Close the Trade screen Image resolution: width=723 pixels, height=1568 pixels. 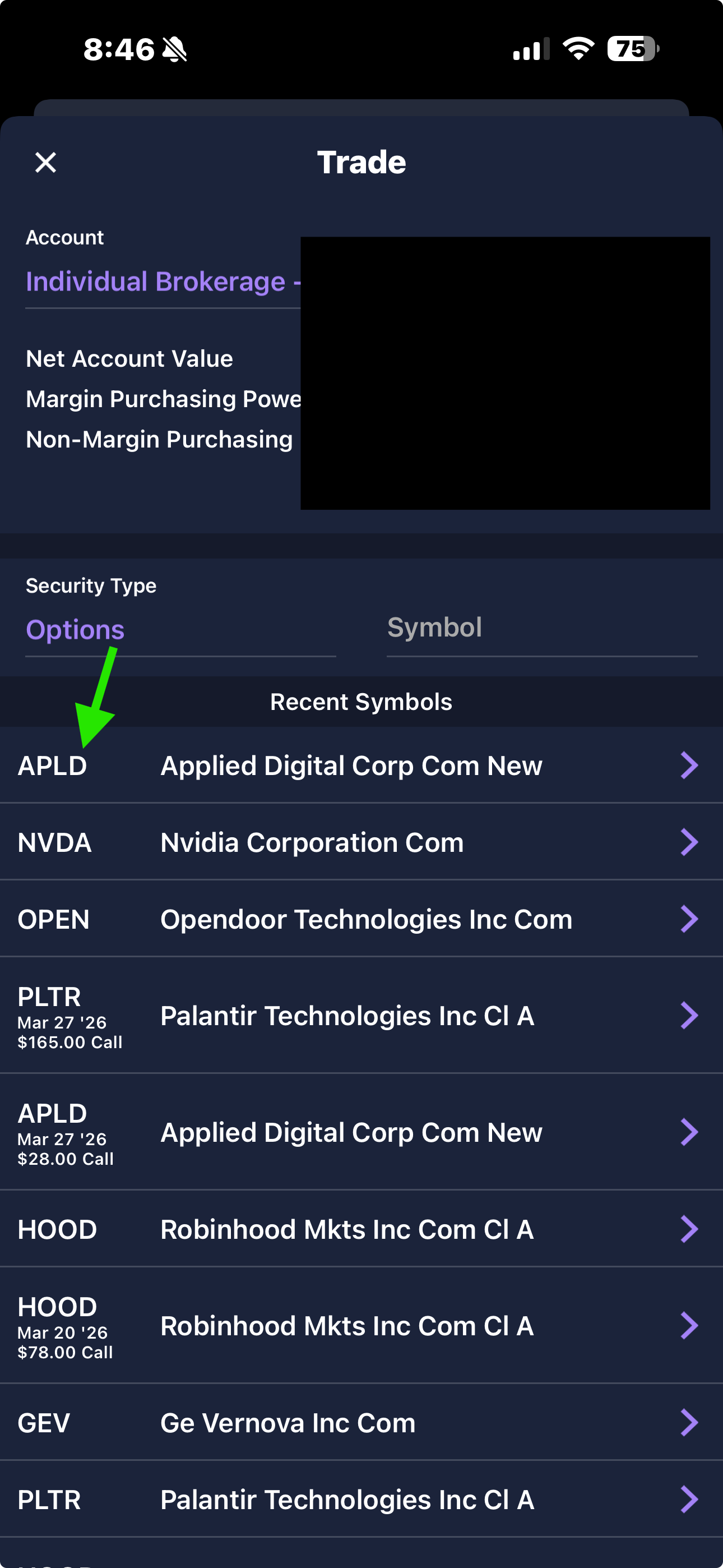(x=45, y=162)
